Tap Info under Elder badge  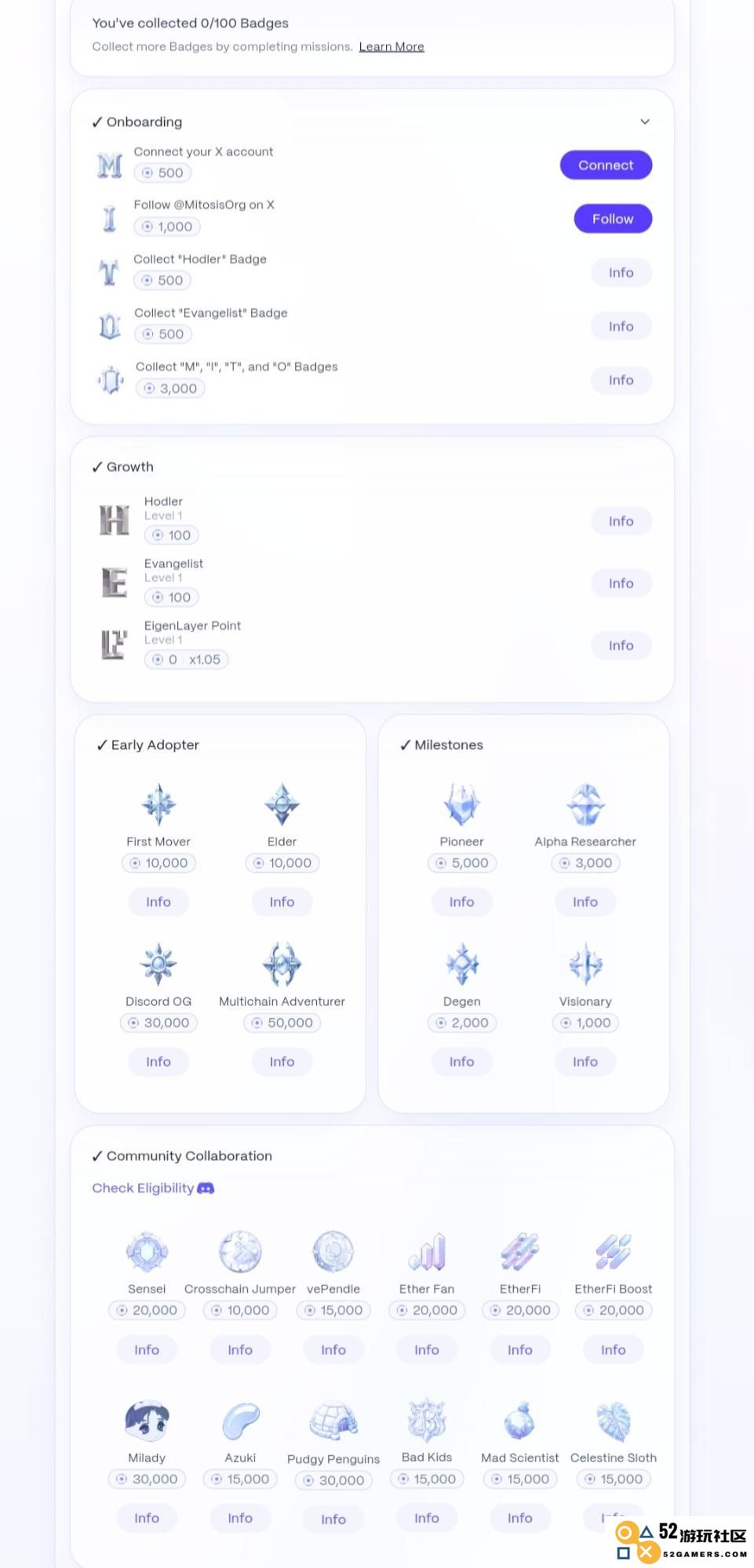[282, 902]
